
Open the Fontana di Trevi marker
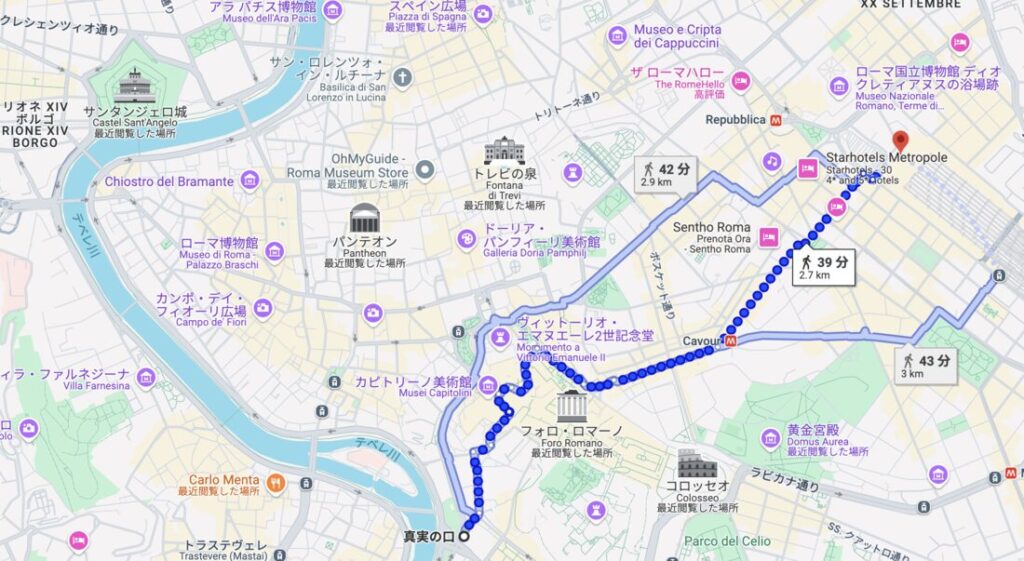coord(504,151)
